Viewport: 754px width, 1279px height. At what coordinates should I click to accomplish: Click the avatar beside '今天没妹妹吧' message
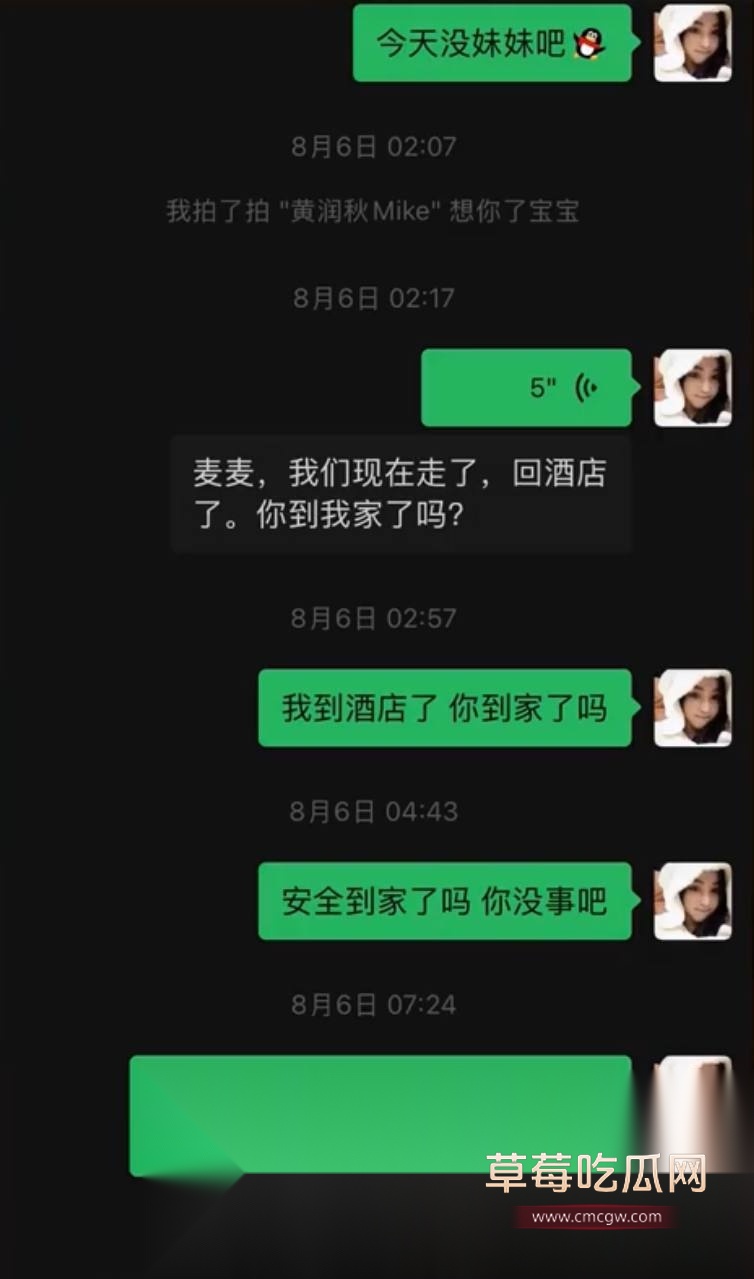pyautogui.click(x=694, y=45)
